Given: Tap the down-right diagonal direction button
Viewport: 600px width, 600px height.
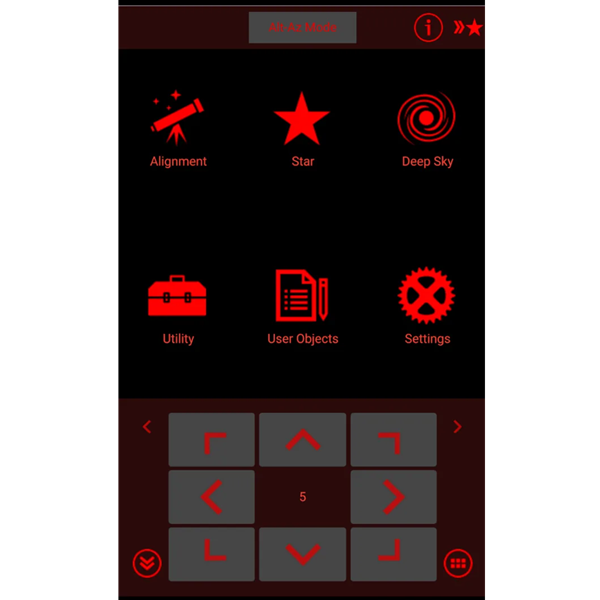Looking at the screenshot, I should (393, 553).
